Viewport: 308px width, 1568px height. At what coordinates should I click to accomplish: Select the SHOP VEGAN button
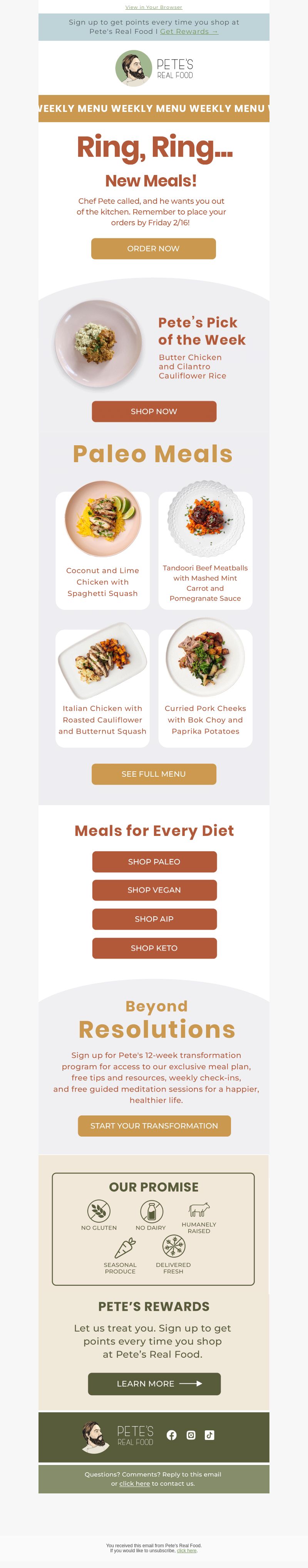click(154, 890)
